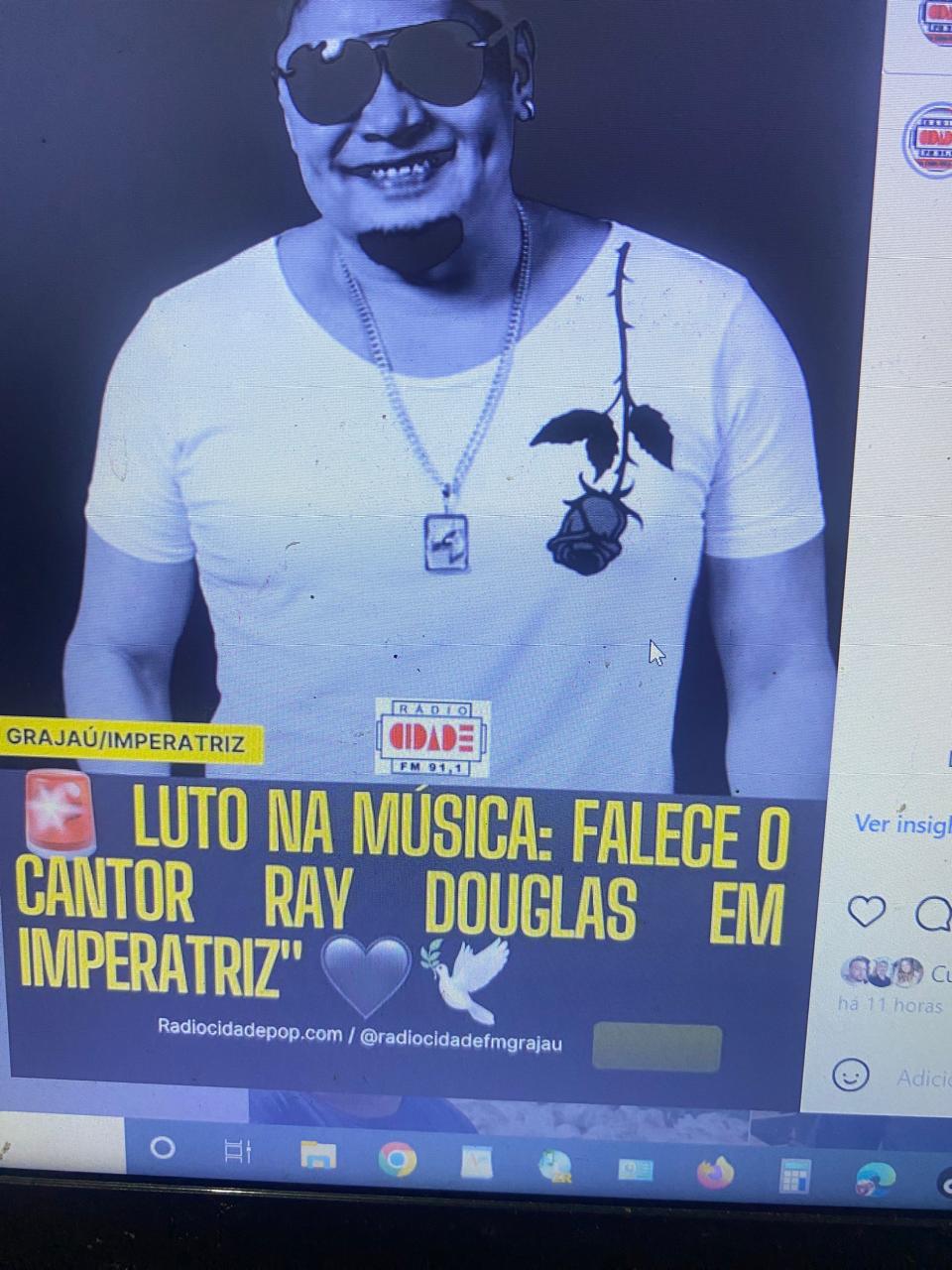Screen dimensions: 952x1270
Task: Open Google Chrome from the taskbar
Action: pyautogui.click(x=397, y=1159)
